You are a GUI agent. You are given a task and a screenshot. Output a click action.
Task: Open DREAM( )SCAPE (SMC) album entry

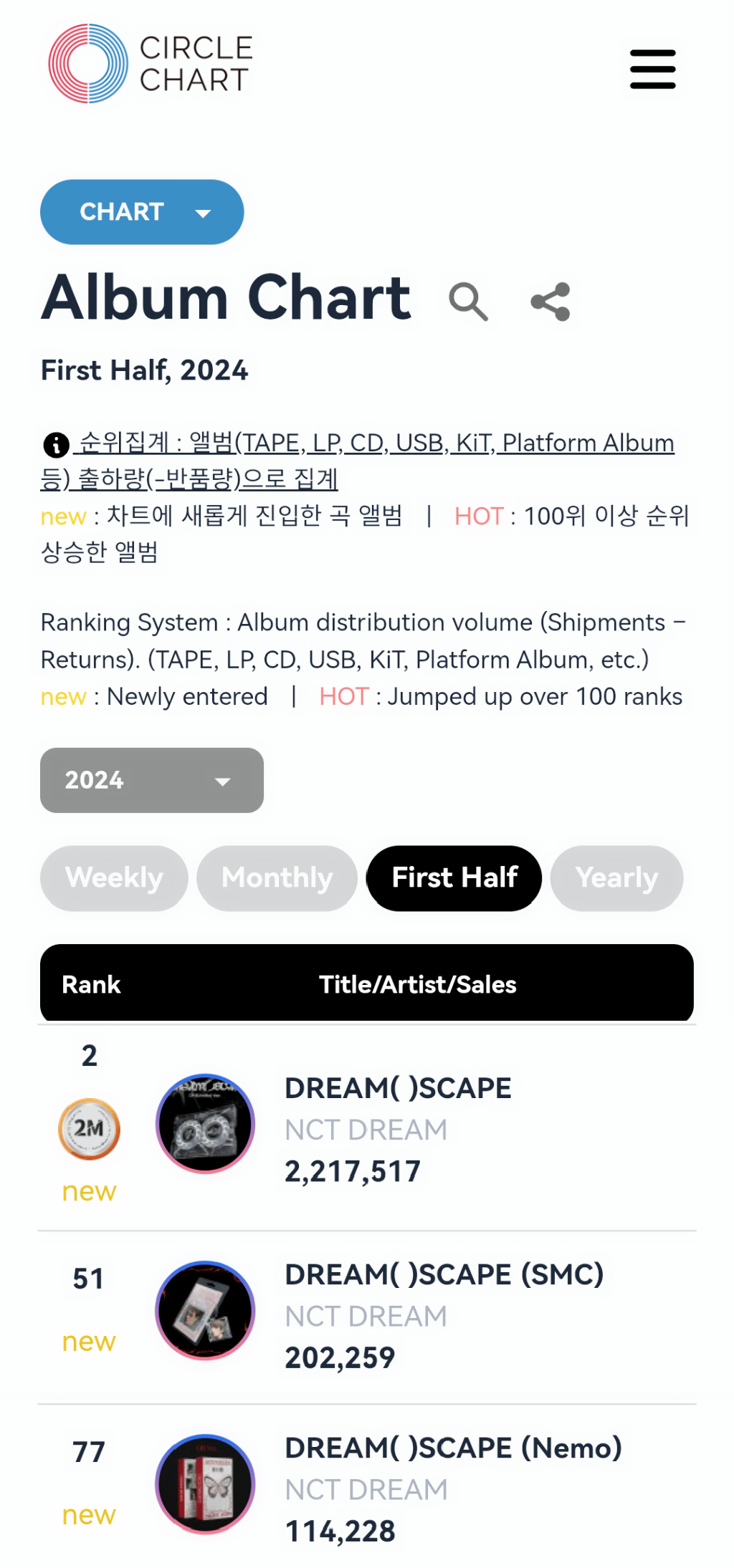coord(444,1274)
